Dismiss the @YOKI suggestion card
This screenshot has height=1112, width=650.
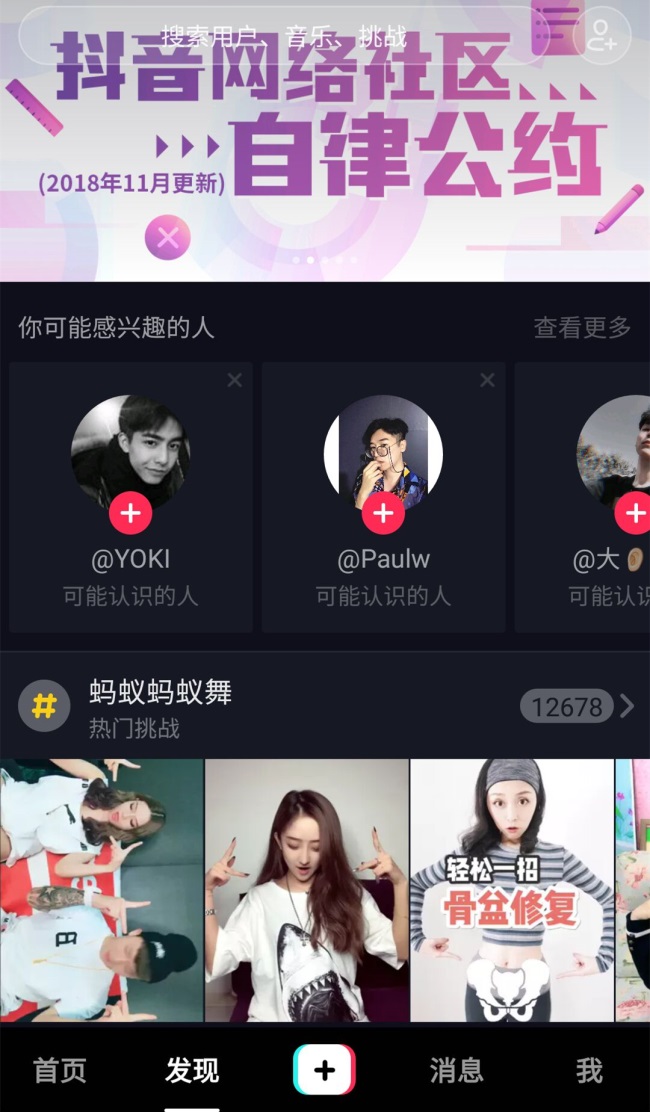pyautogui.click(x=234, y=380)
